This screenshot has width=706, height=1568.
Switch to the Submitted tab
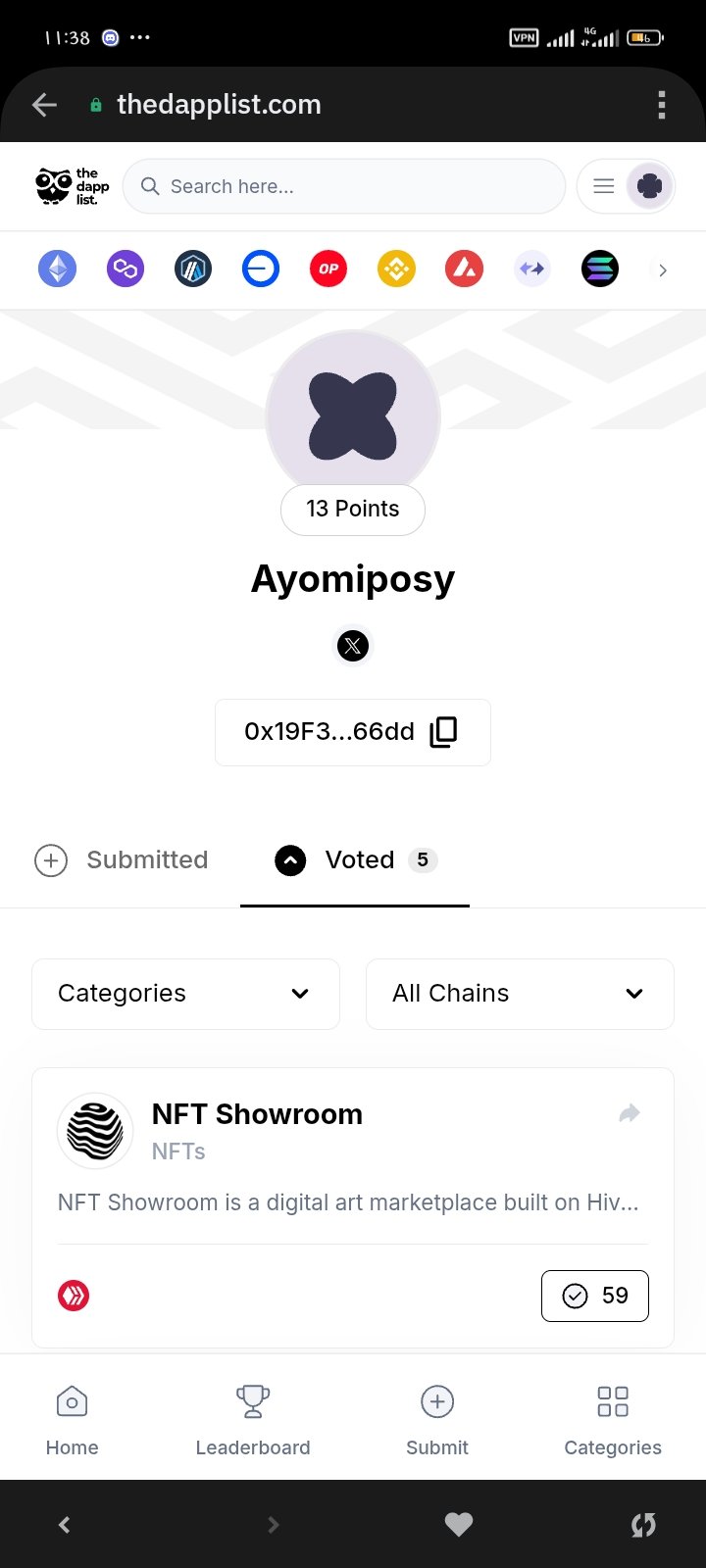click(122, 859)
